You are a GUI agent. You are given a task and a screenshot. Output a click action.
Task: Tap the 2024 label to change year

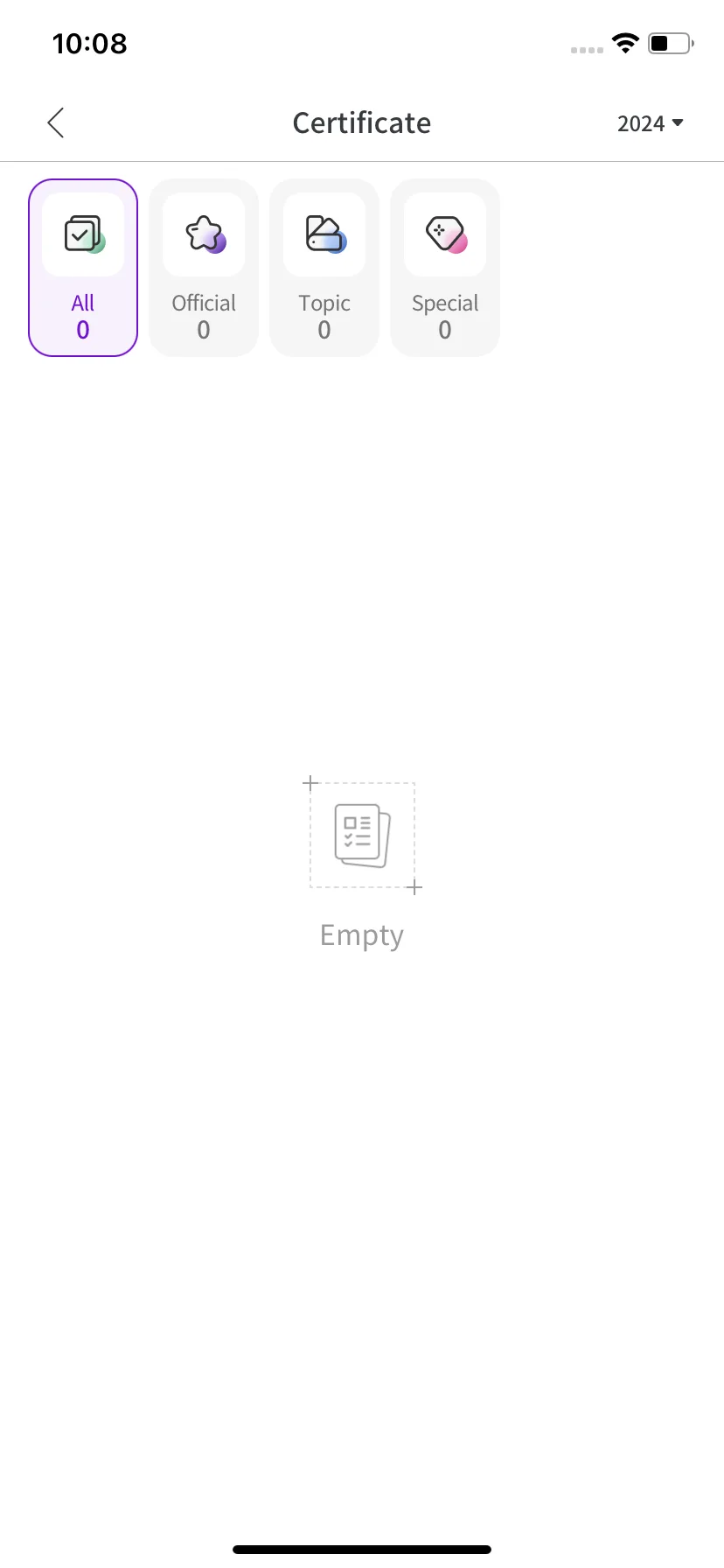pos(641,123)
